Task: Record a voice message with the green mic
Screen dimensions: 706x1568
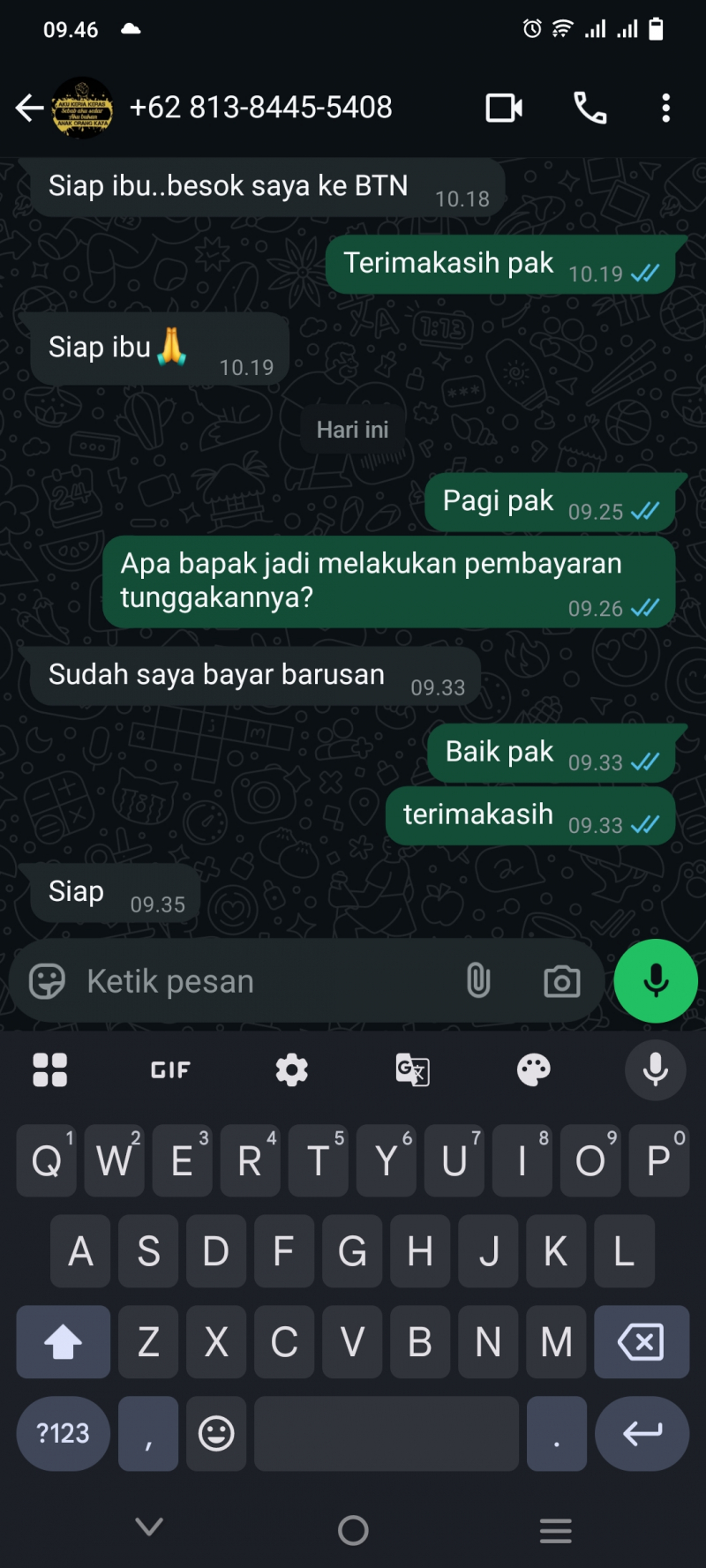Action: tap(655, 981)
